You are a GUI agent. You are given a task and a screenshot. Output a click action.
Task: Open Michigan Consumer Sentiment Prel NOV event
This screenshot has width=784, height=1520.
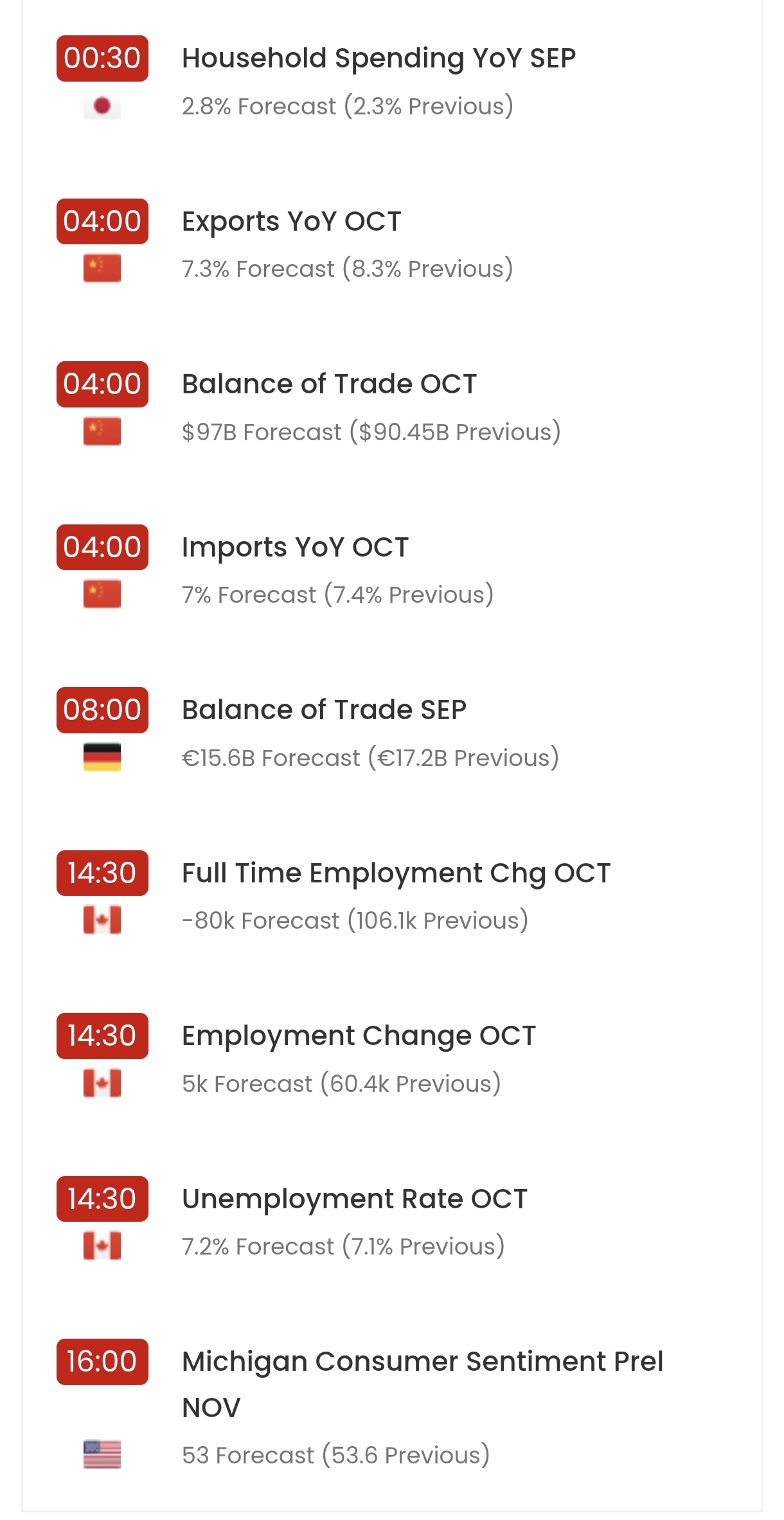[422, 1362]
